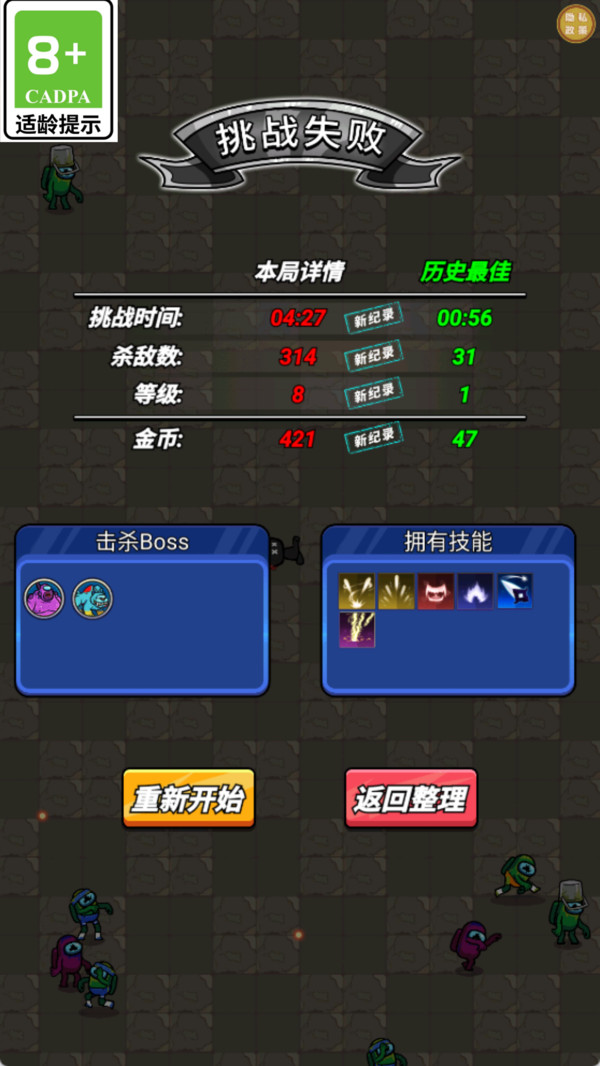The width and height of the screenshot is (600, 1066).
Task: Tap 返回整理 to return and organize
Action: pos(411,798)
